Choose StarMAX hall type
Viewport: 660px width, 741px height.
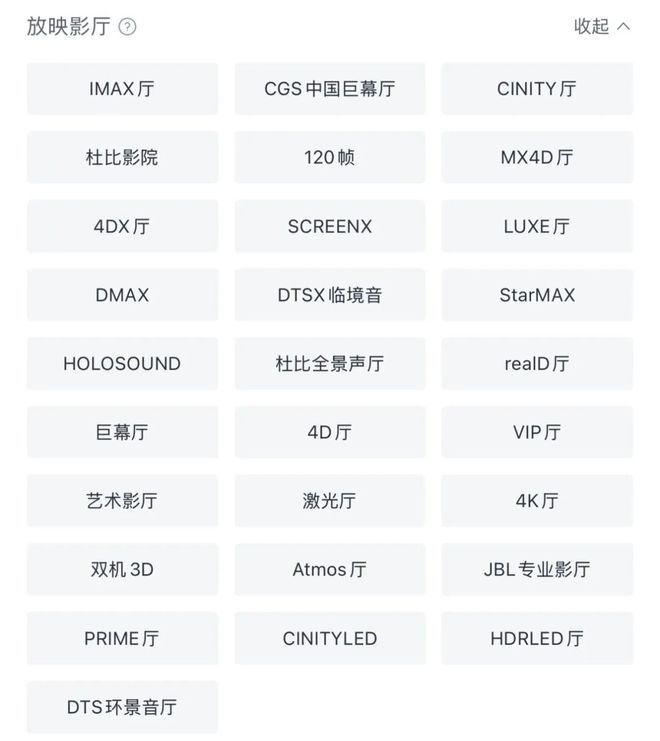coord(537,295)
